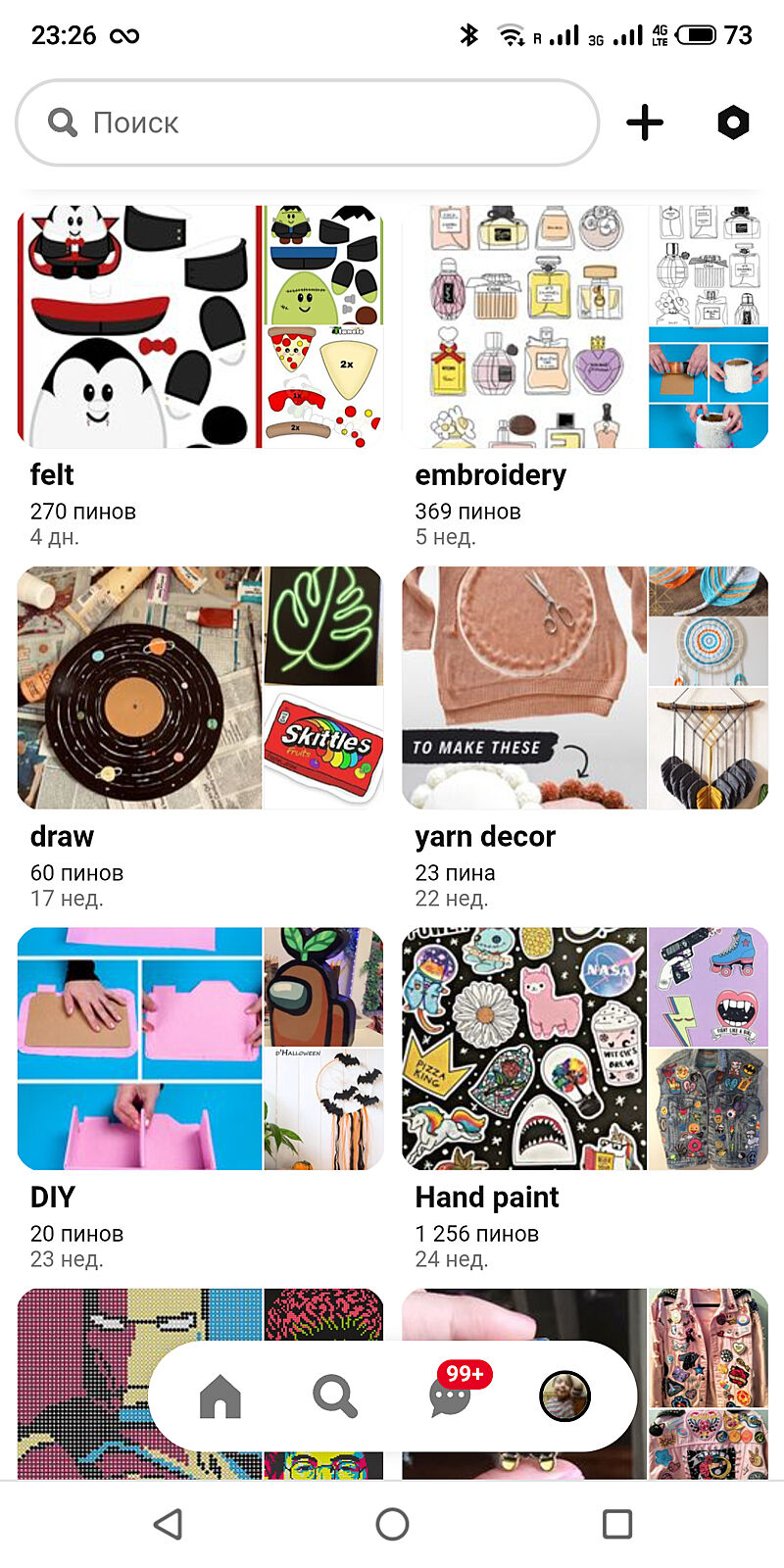Open the Hand paint board
The width and height of the screenshot is (784, 1568).
[585, 1049]
